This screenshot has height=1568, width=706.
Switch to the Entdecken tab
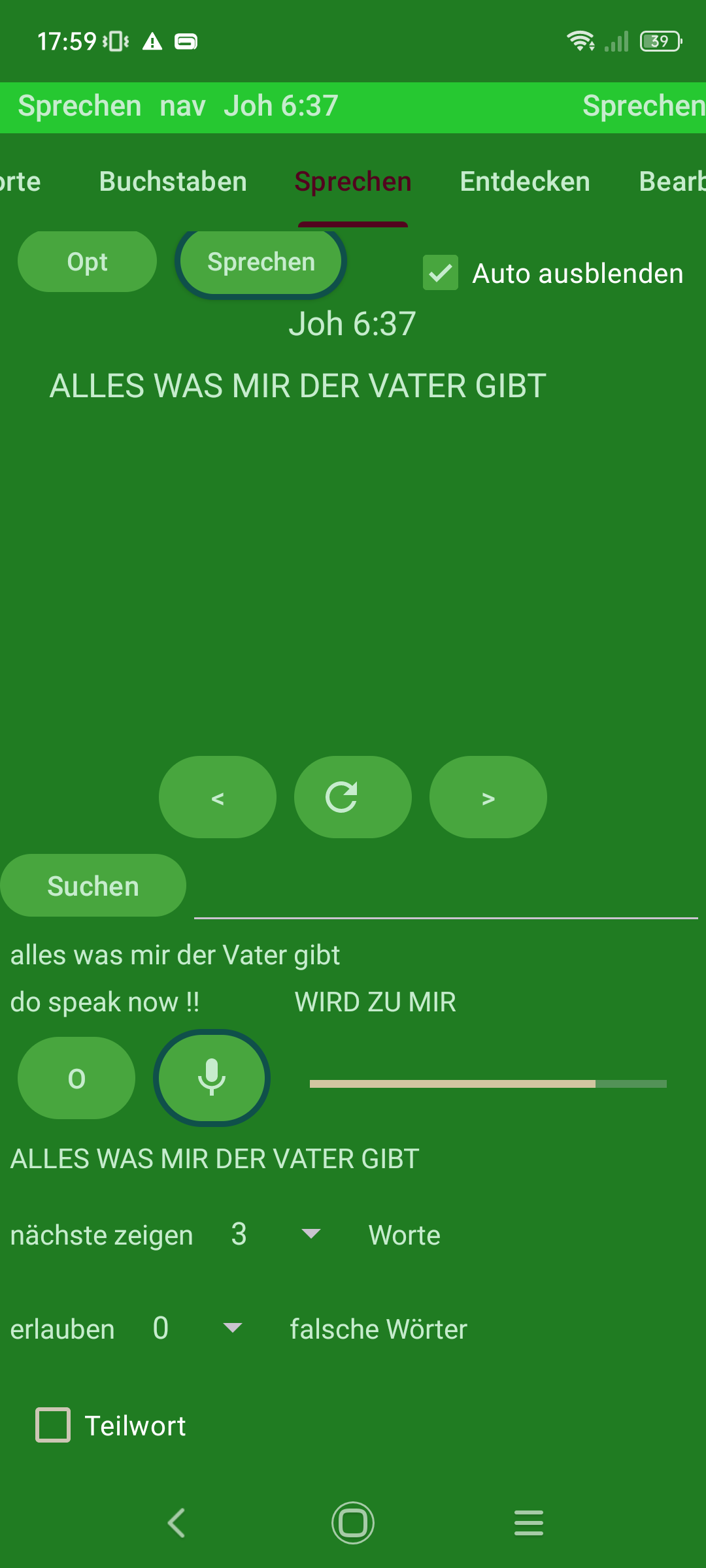[x=525, y=182]
